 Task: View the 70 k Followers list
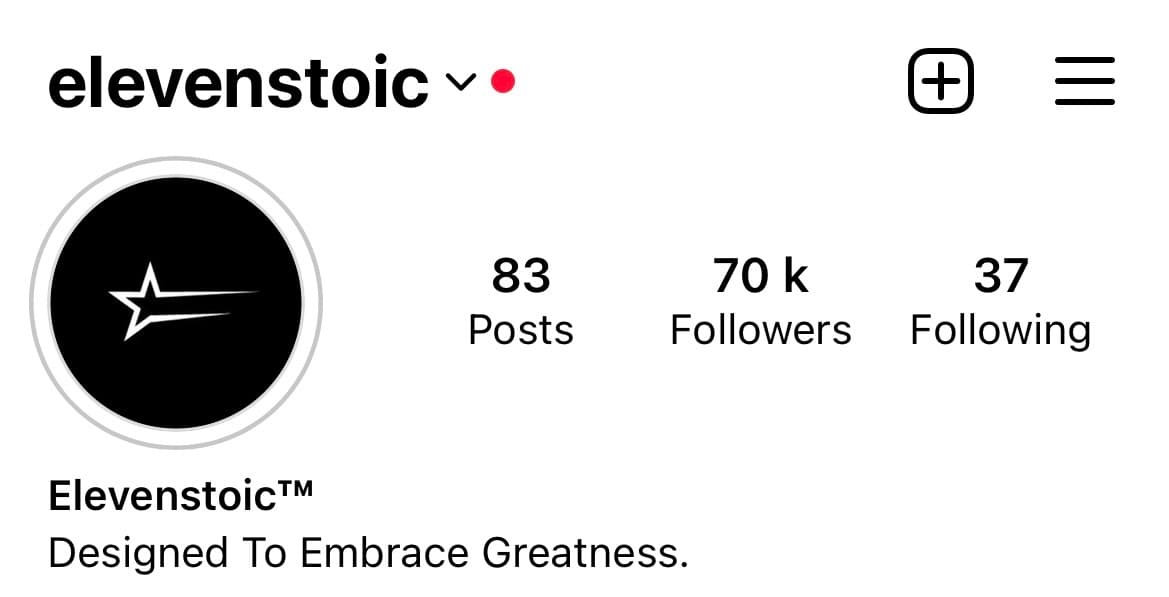760,302
